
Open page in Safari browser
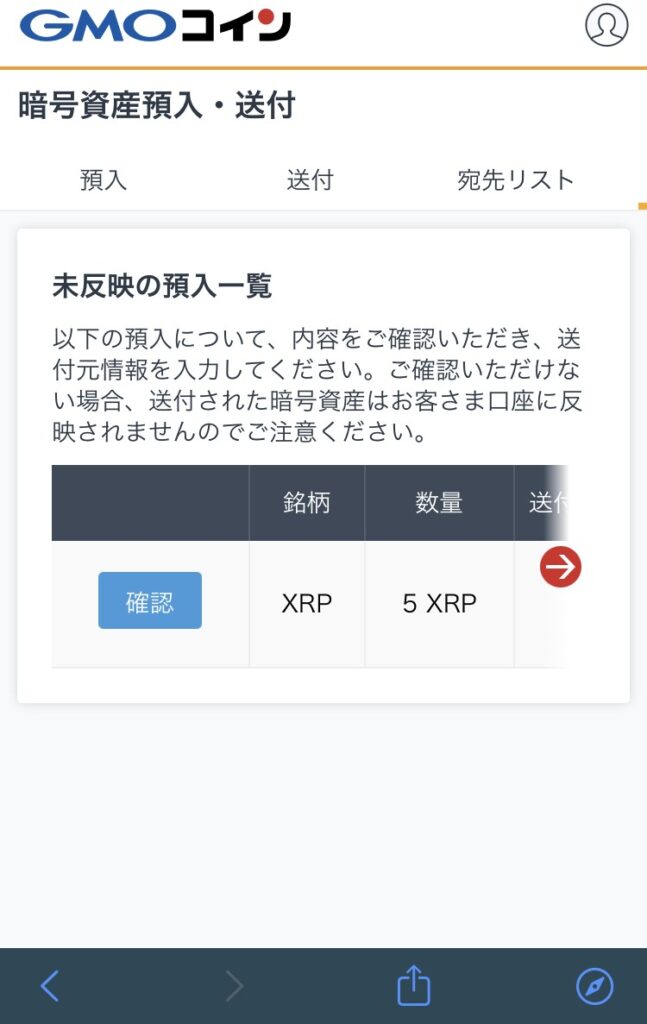click(594, 986)
